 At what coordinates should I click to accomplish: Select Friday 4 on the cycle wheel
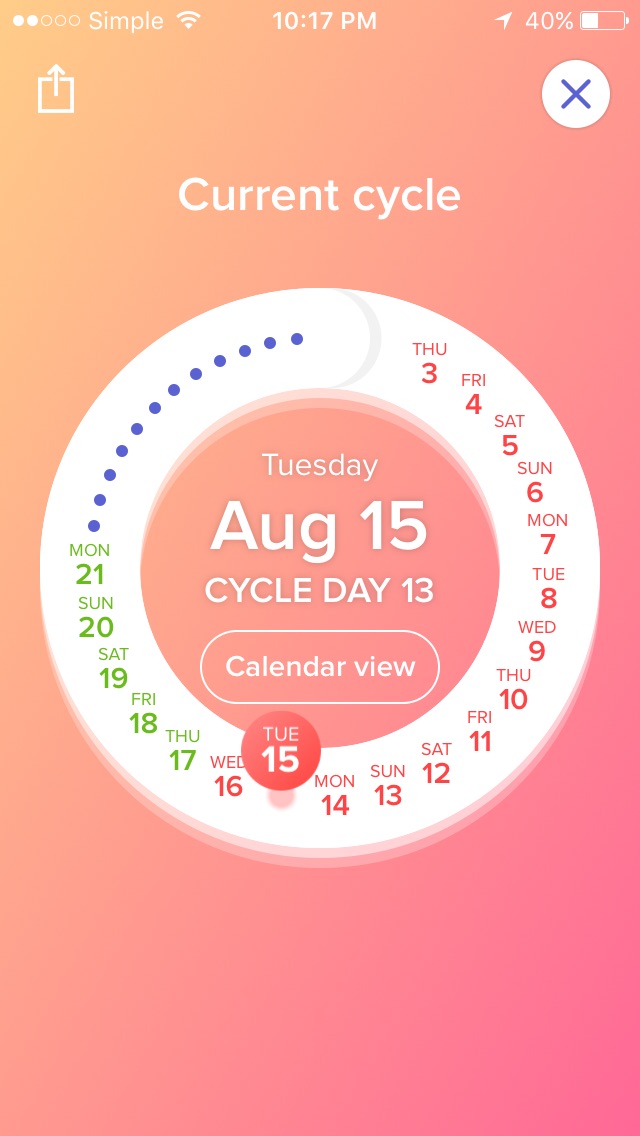pyautogui.click(x=473, y=395)
